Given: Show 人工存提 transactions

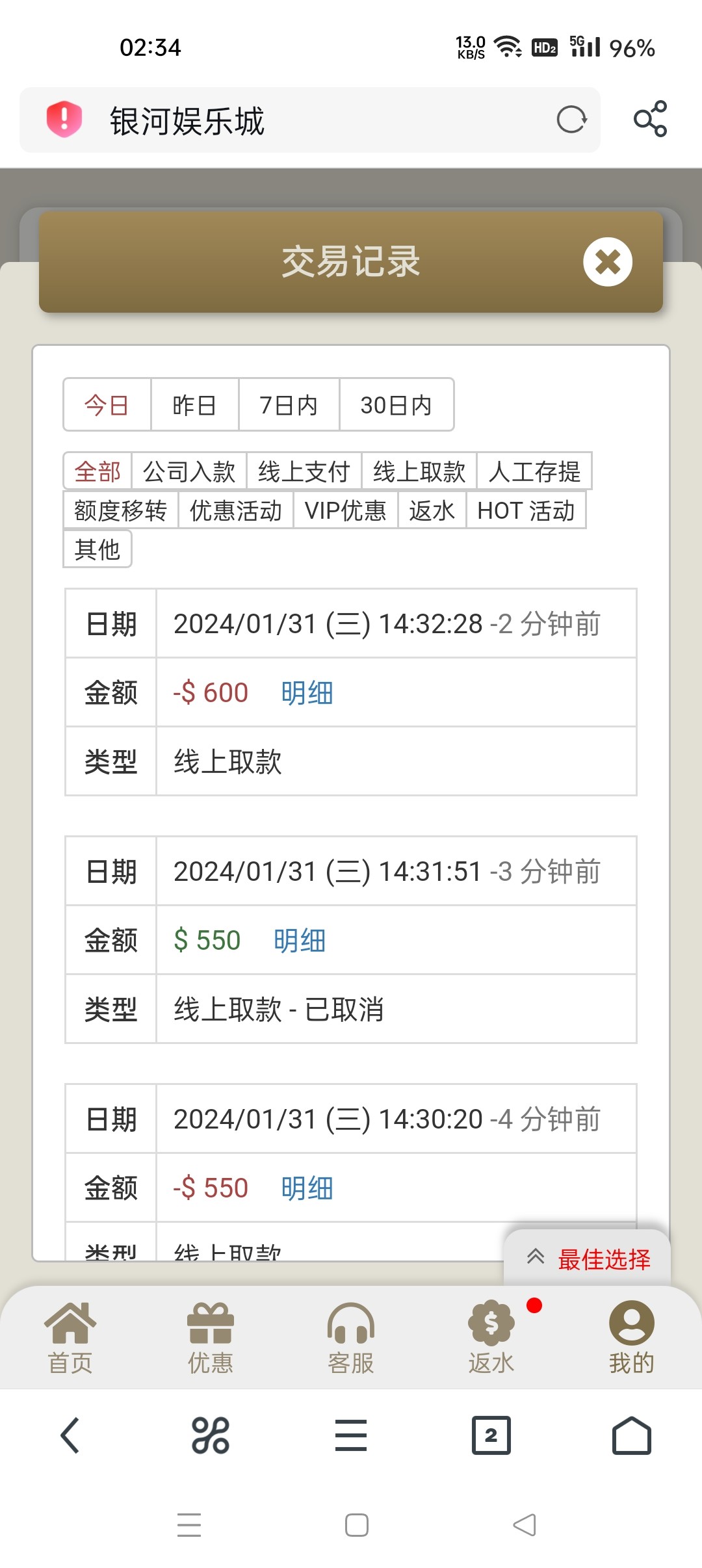Looking at the screenshot, I should click(534, 471).
